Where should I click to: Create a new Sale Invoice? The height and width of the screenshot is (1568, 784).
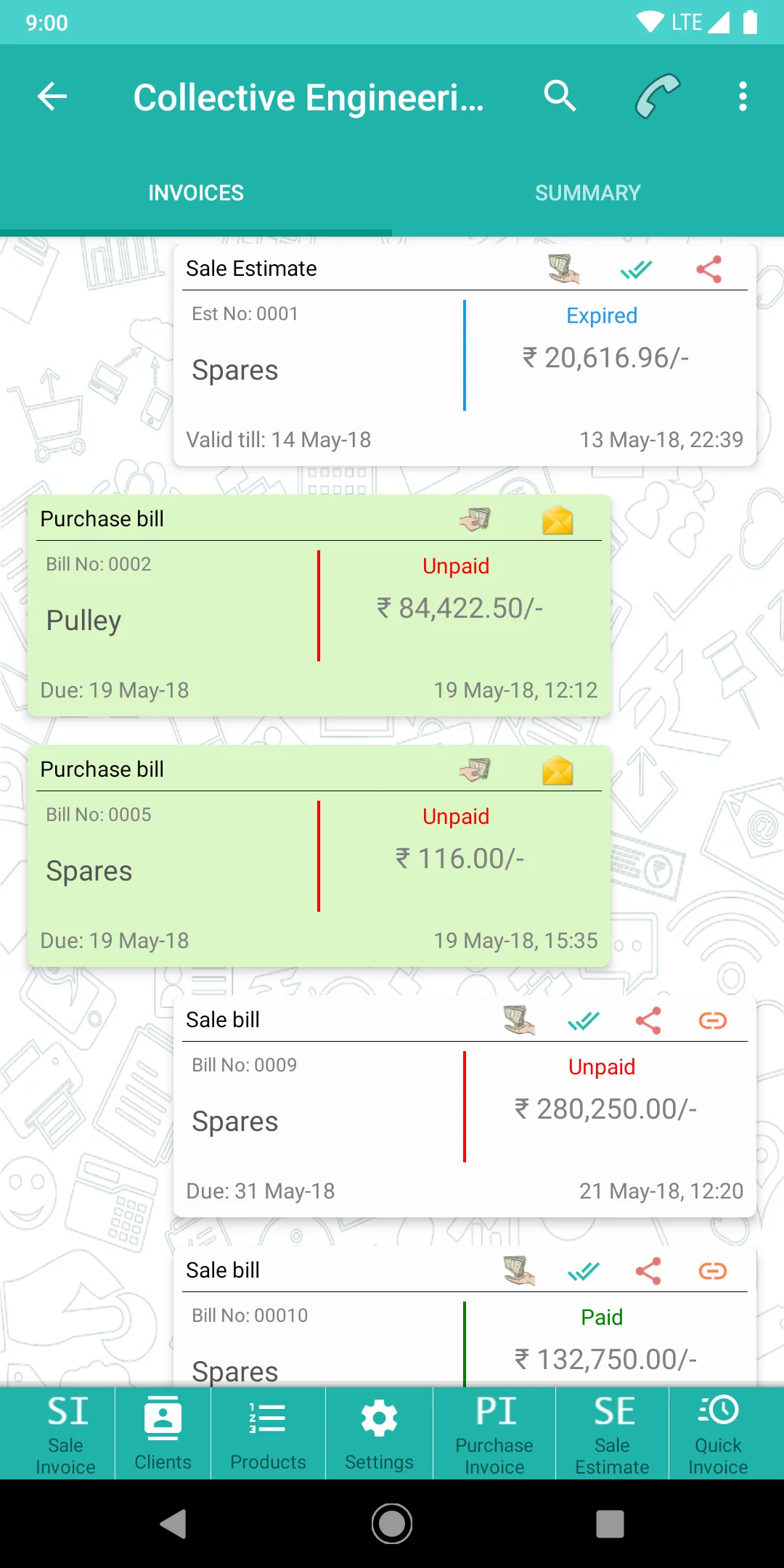pos(65,1434)
